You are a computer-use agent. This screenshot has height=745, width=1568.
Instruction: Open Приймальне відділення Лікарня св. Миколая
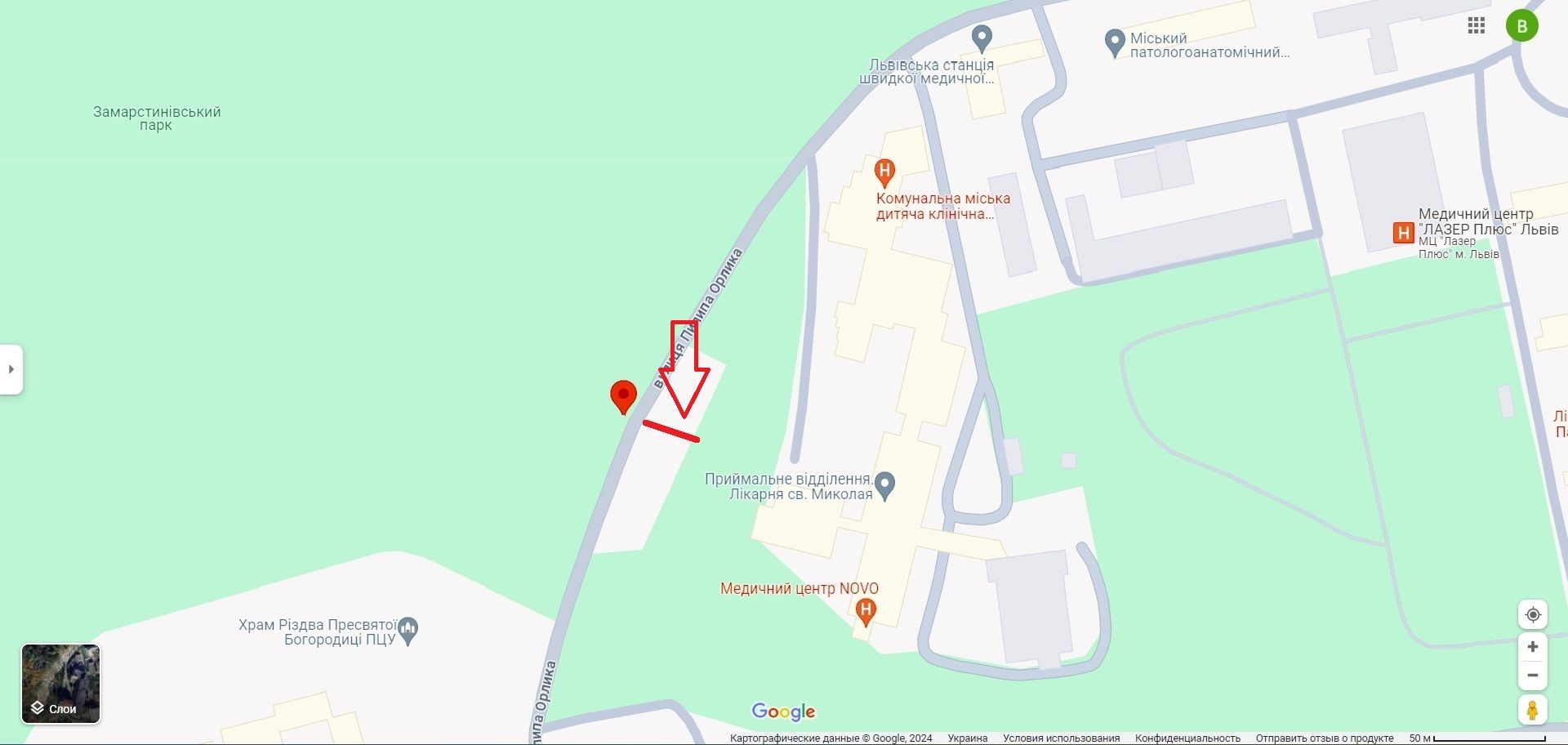[x=885, y=484]
